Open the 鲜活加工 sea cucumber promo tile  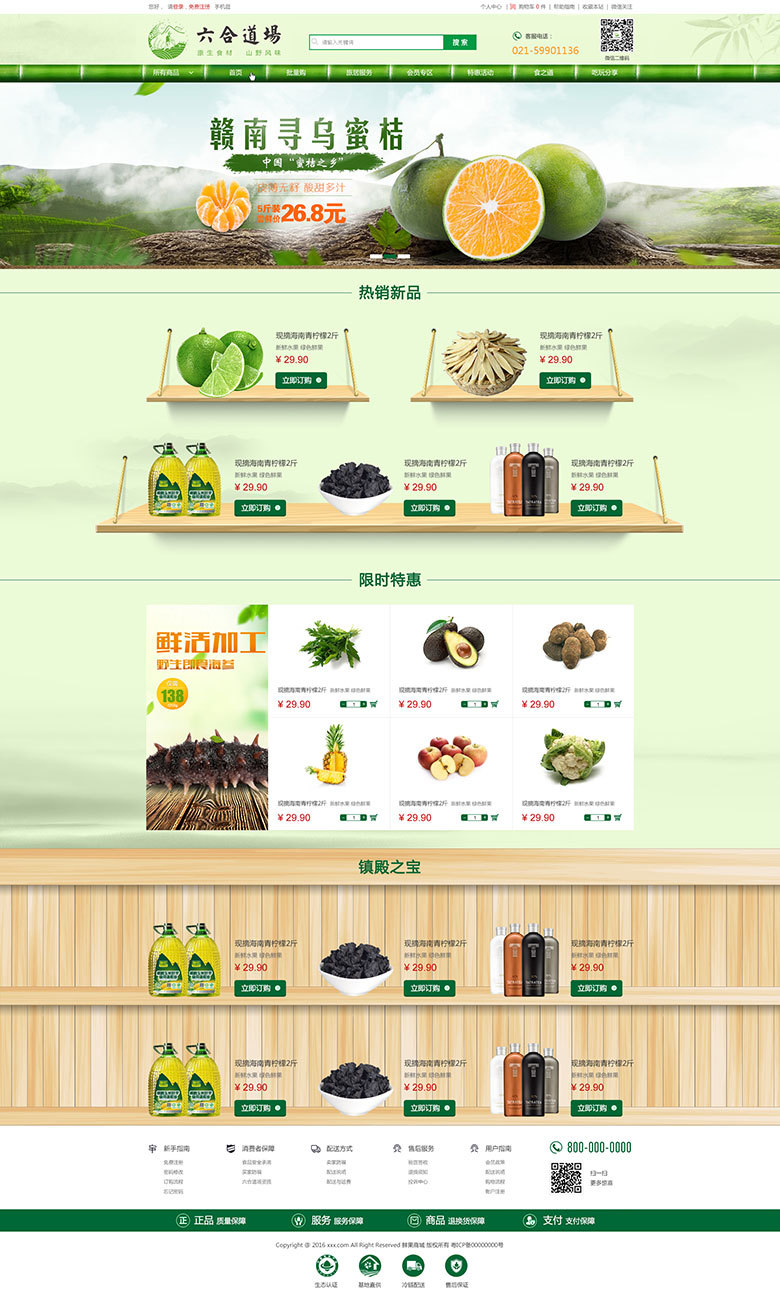click(x=207, y=716)
